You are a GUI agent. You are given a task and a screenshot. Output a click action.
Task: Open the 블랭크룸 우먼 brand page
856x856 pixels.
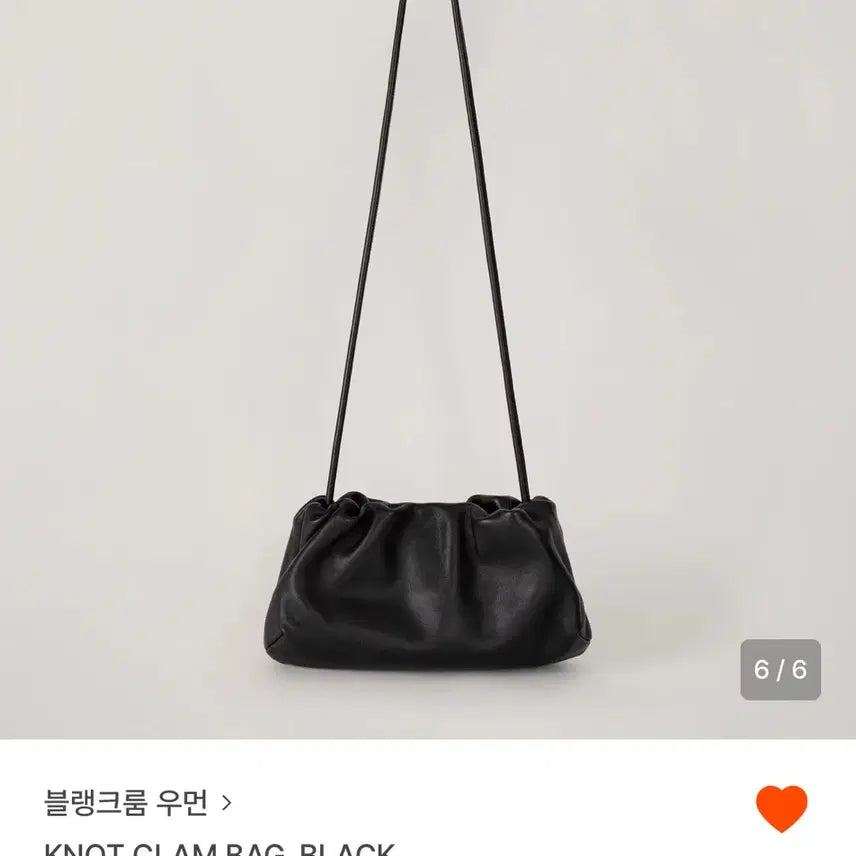pos(137,802)
